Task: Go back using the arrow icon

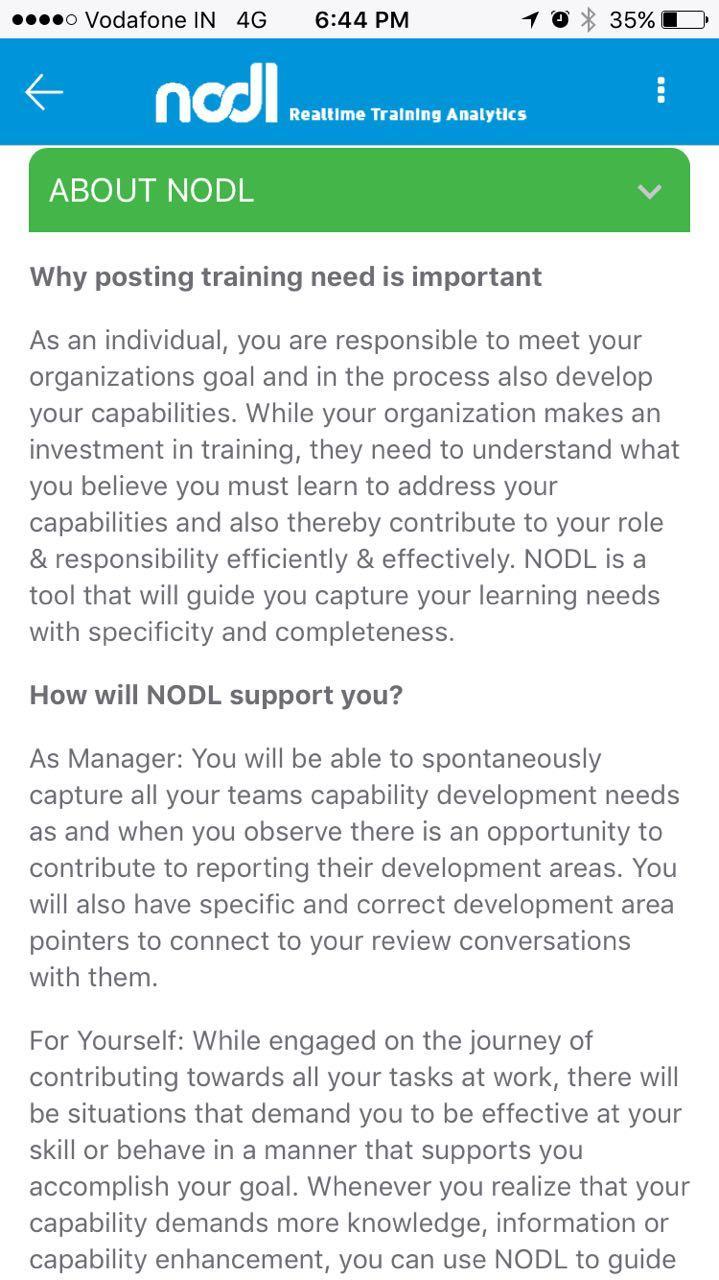Action: [x=44, y=92]
